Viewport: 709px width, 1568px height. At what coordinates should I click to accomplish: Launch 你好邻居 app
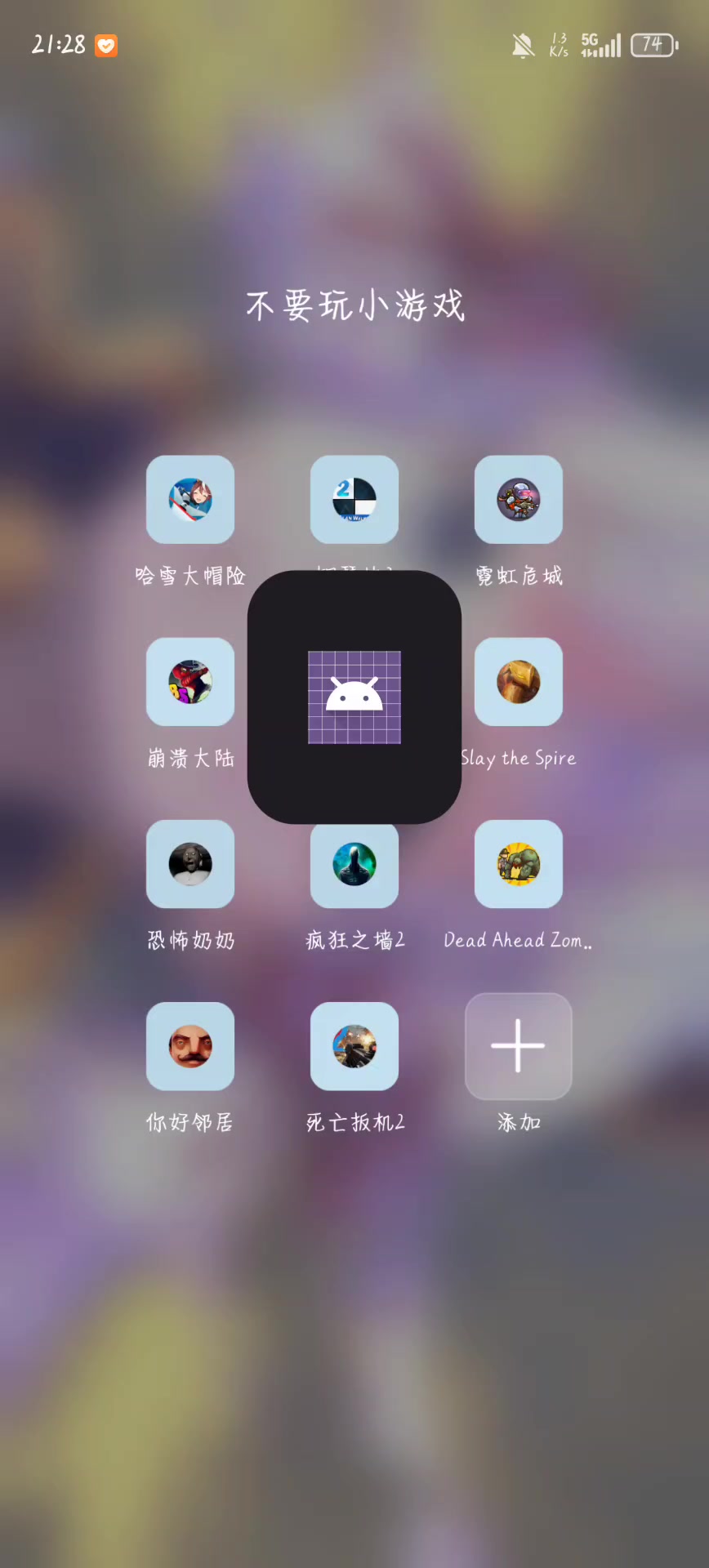click(190, 1046)
